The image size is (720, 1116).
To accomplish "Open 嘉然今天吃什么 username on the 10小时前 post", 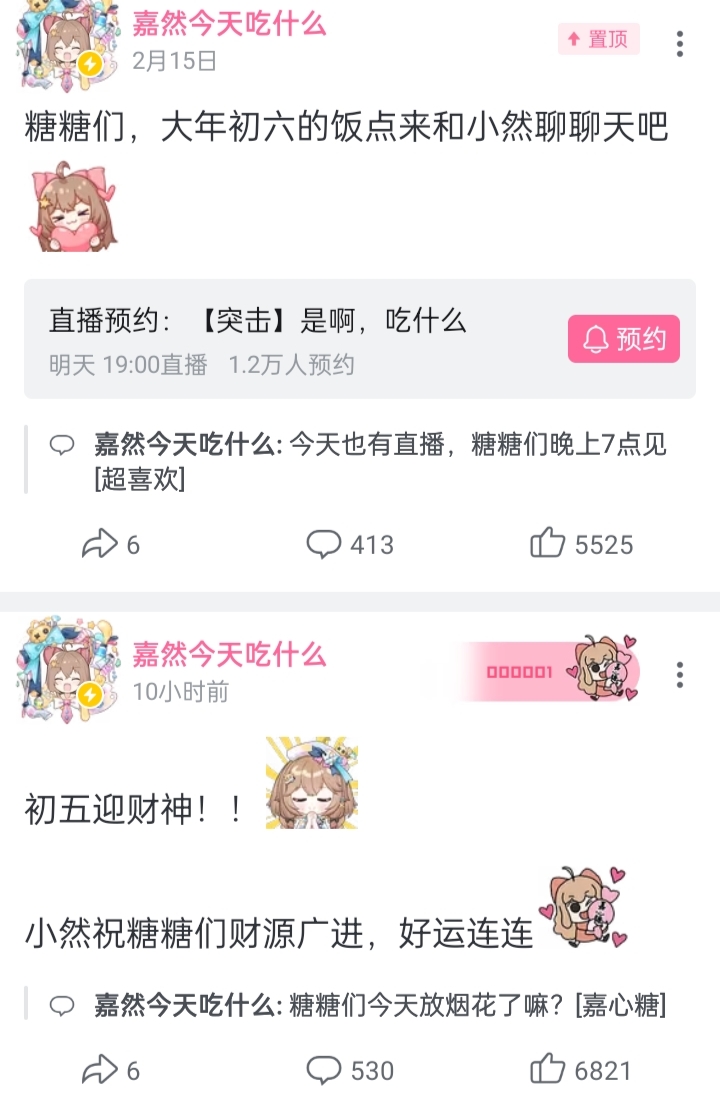I will (x=229, y=653).
